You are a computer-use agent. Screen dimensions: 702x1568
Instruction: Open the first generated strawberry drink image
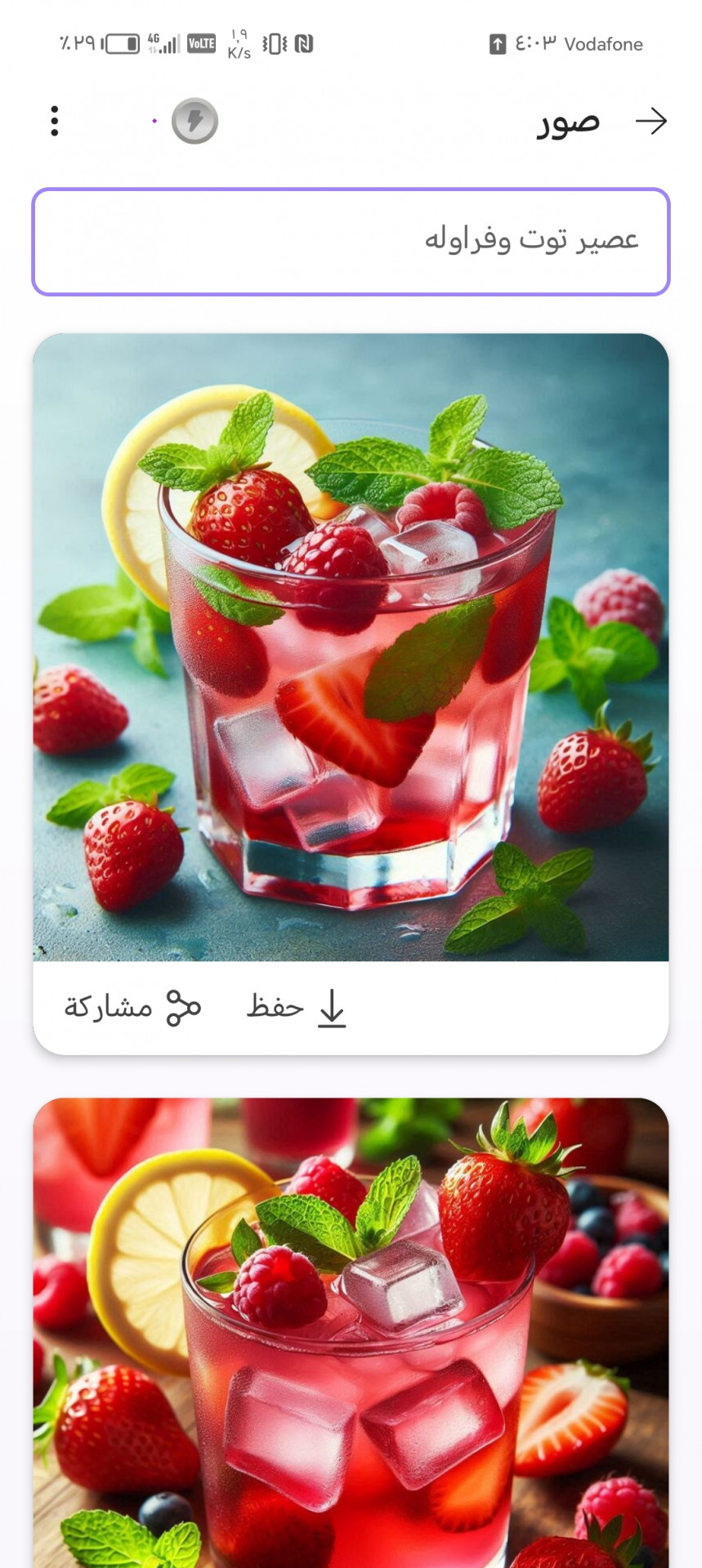(351, 647)
